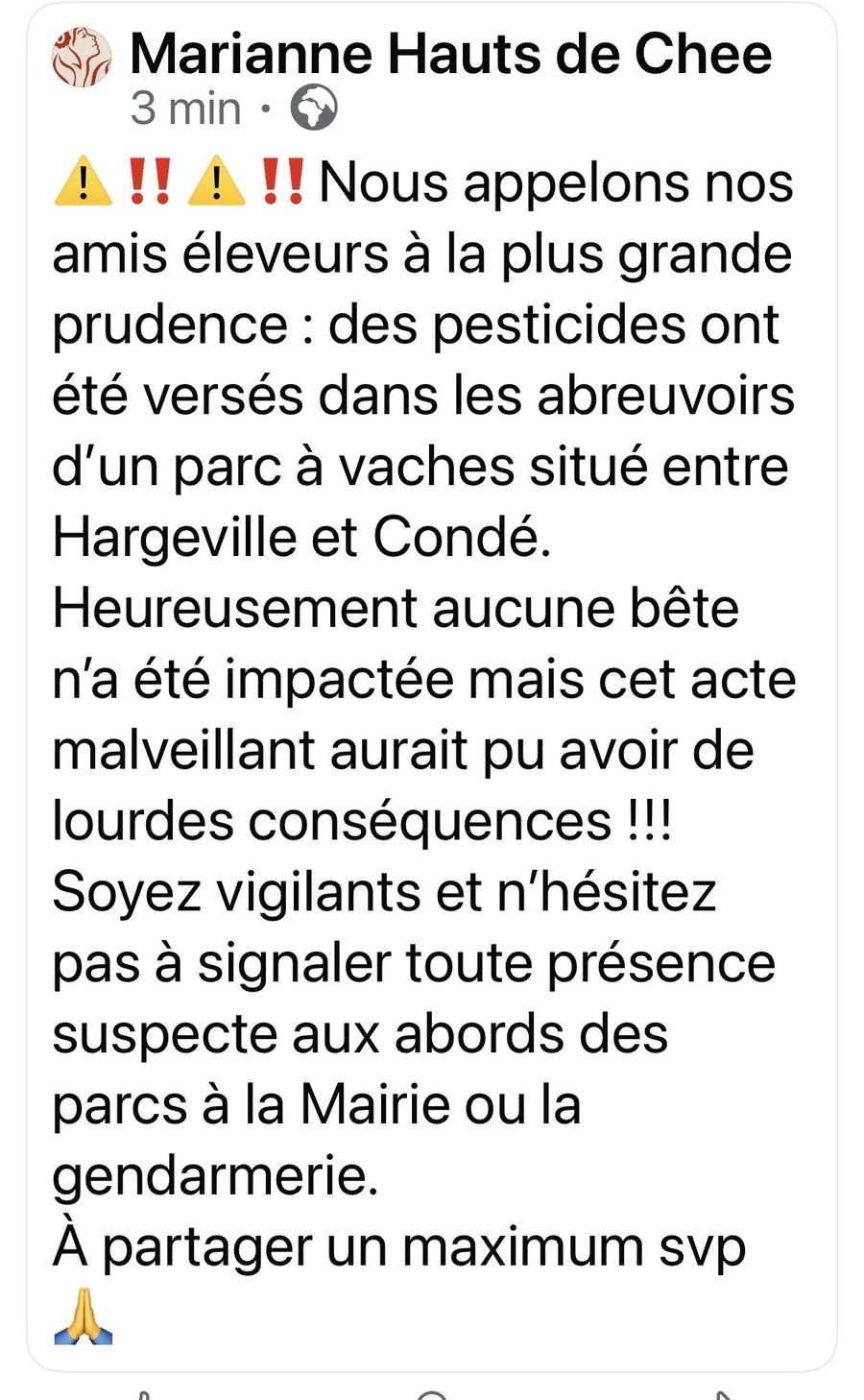Image resolution: width=864 pixels, height=1400 pixels.
Task: Tap the Marianne Hauts de Chee profile picture
Action: coord(82,58)
